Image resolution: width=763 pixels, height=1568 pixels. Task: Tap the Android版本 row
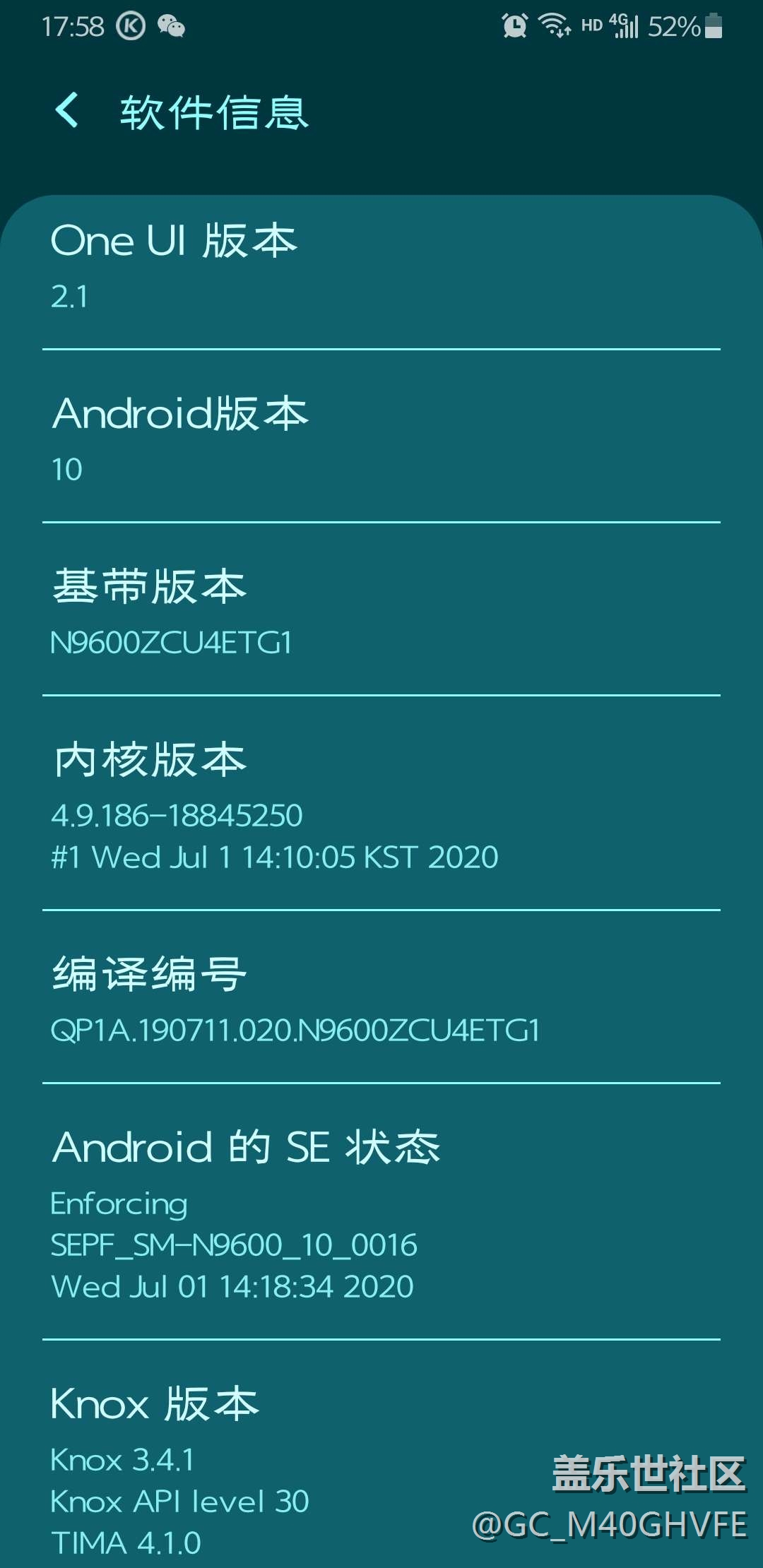(381, 438)
